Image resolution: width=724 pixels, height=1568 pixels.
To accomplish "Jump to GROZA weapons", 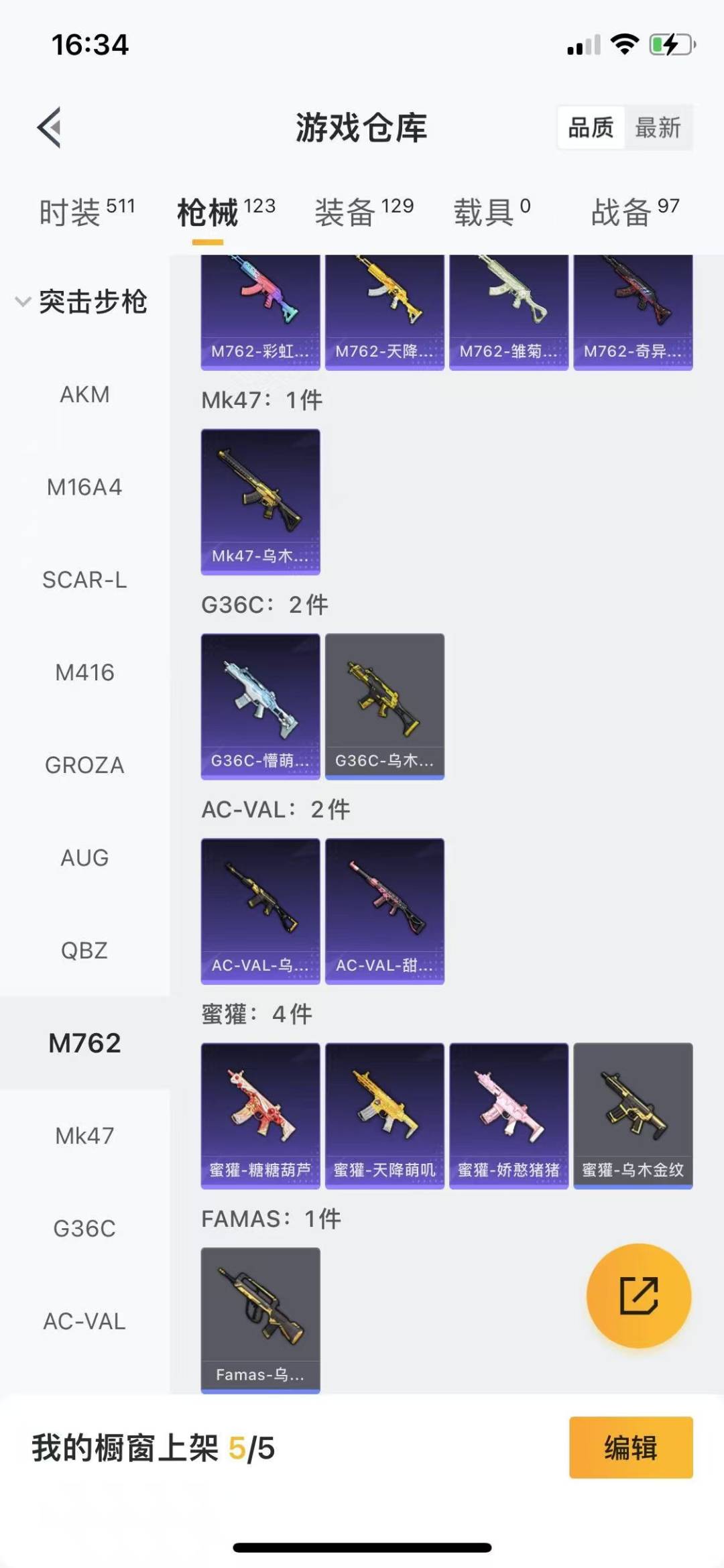I will [x=84, y=765].
